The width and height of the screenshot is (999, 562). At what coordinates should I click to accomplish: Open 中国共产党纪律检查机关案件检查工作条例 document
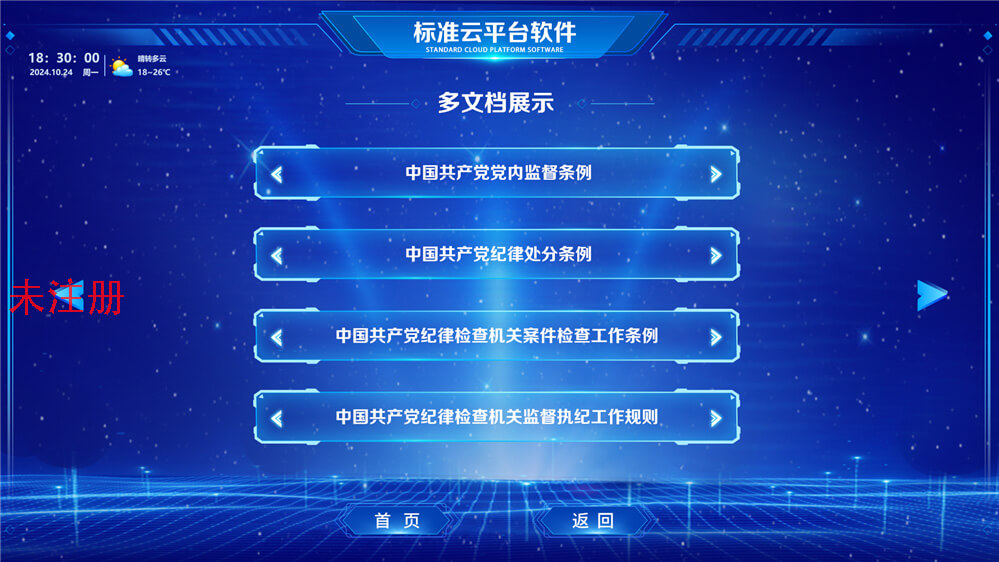pyautogui.click(x=497, y=336)
